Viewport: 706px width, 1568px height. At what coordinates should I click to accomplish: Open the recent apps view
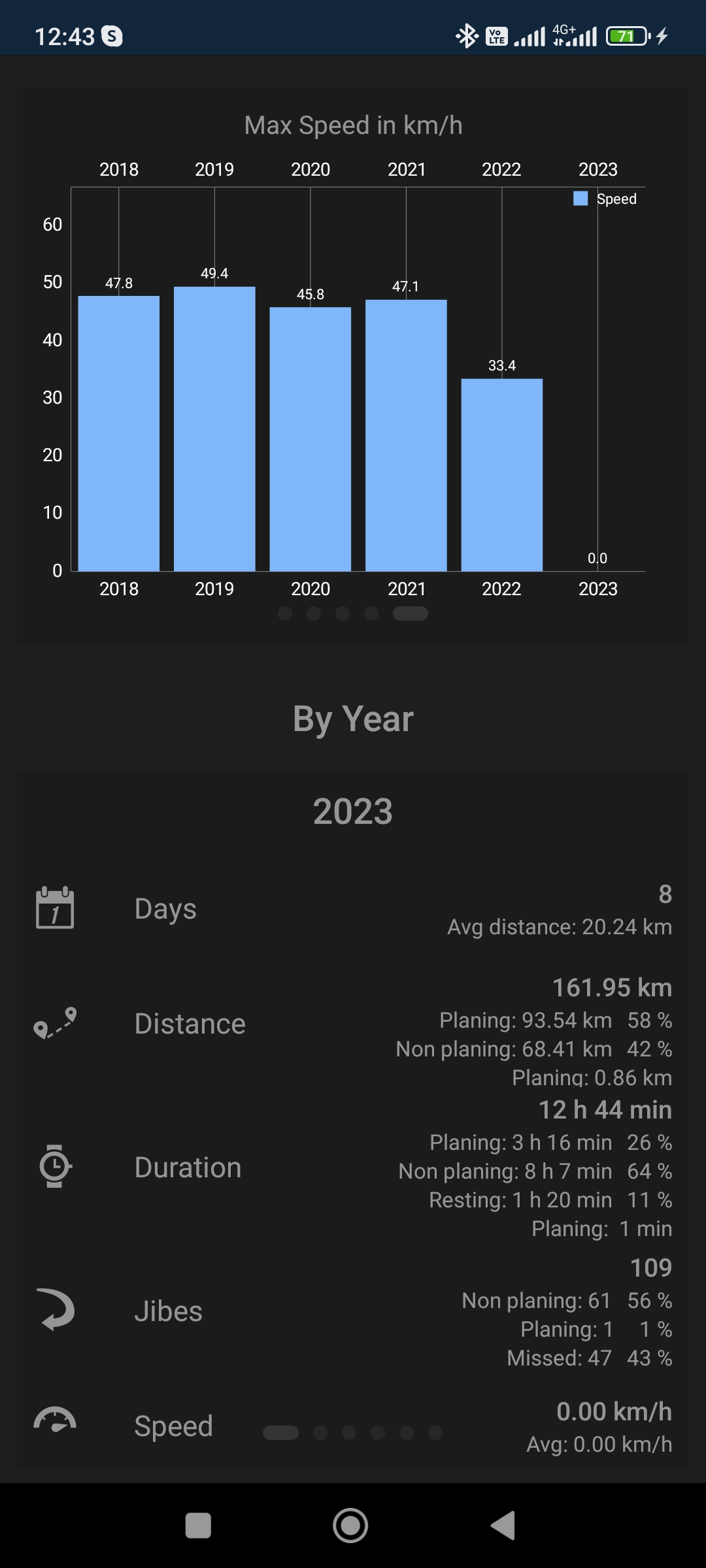click(x=198, y=1526)
